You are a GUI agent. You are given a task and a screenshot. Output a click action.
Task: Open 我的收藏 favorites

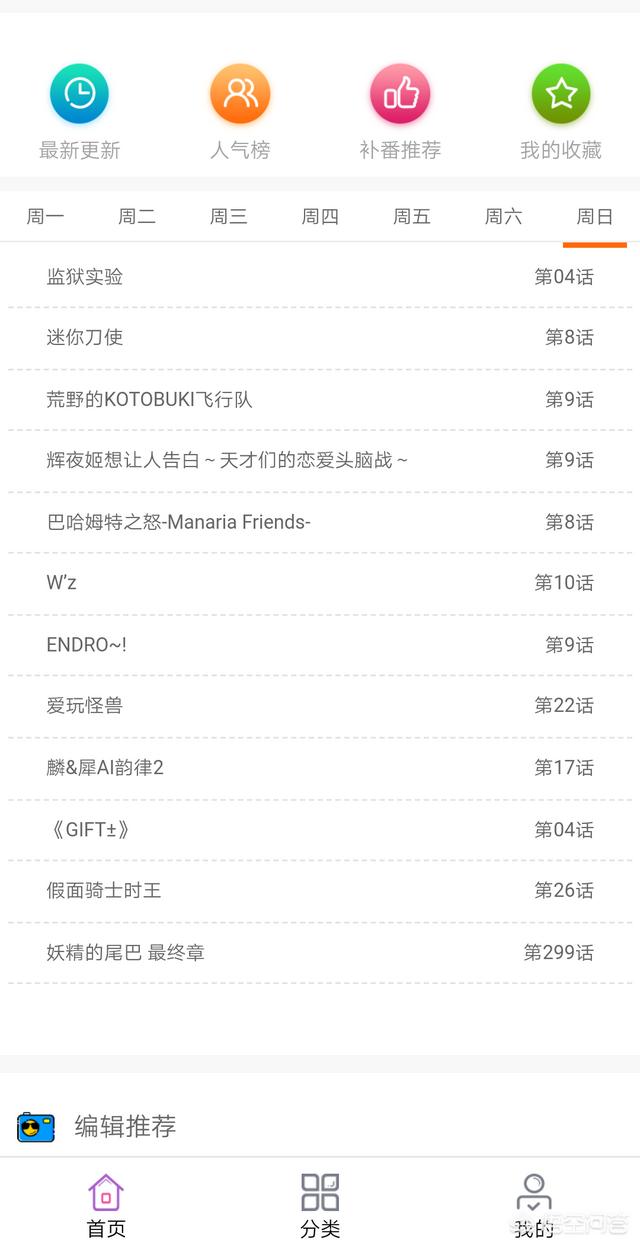[560, 112]
